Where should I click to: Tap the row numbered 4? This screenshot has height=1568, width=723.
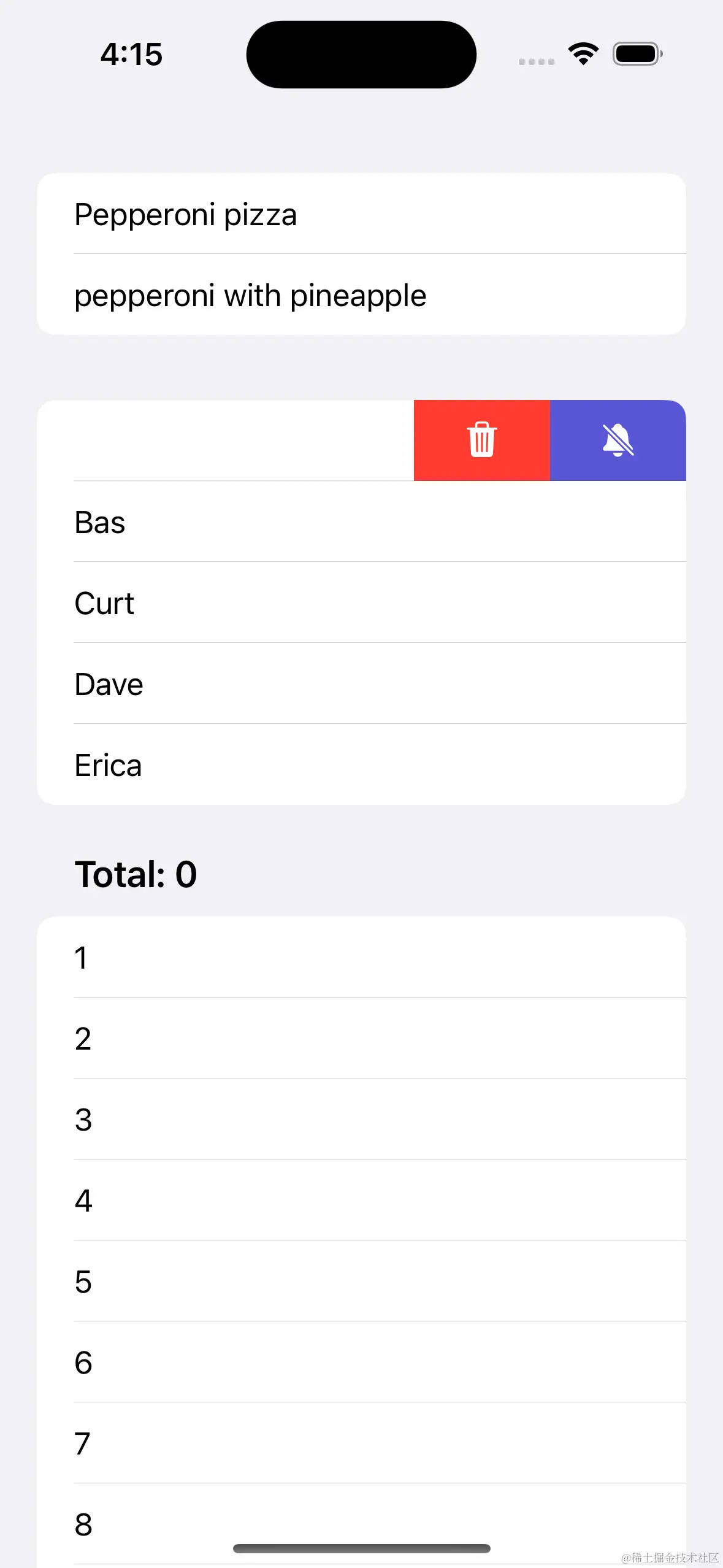(x=361, y=1201)
